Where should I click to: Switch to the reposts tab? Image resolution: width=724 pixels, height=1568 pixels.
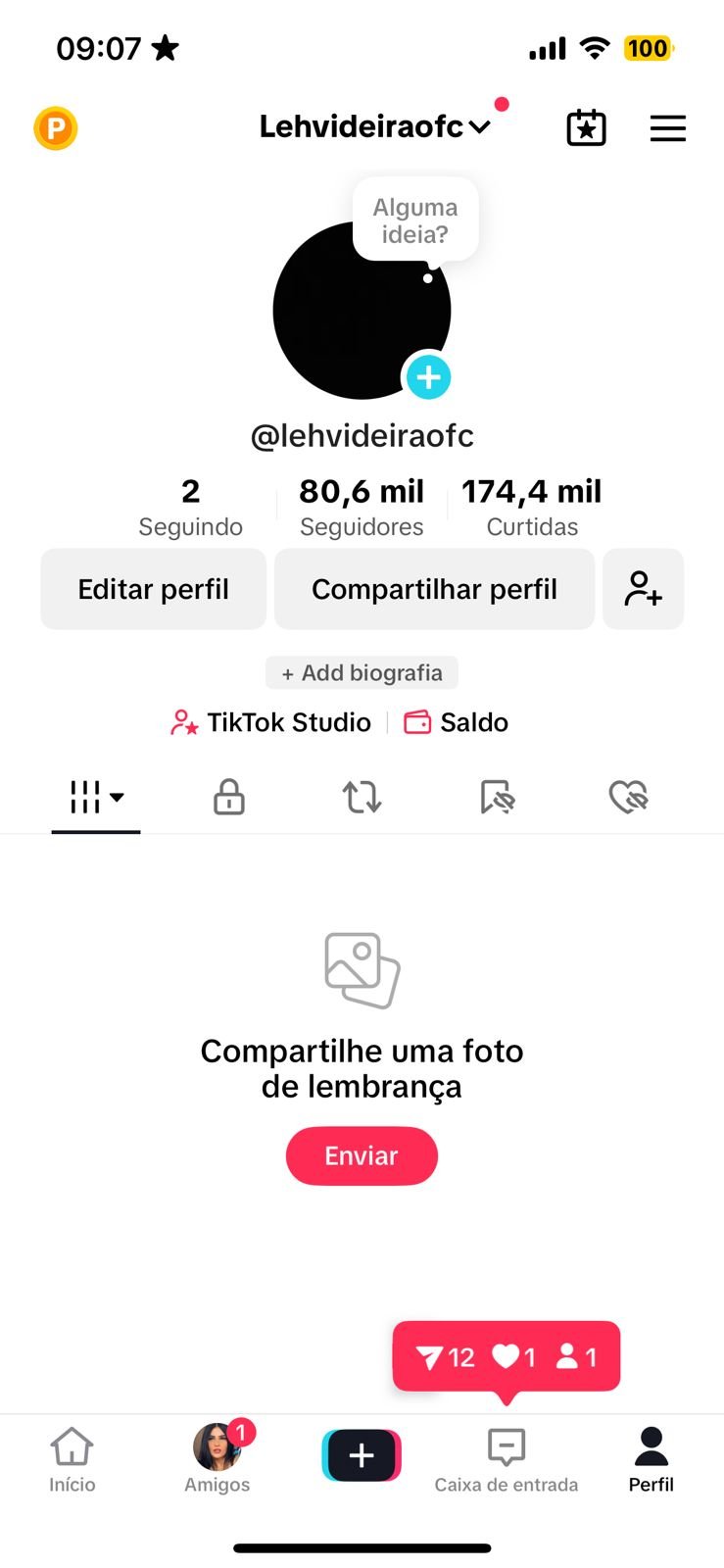point(362,797)
